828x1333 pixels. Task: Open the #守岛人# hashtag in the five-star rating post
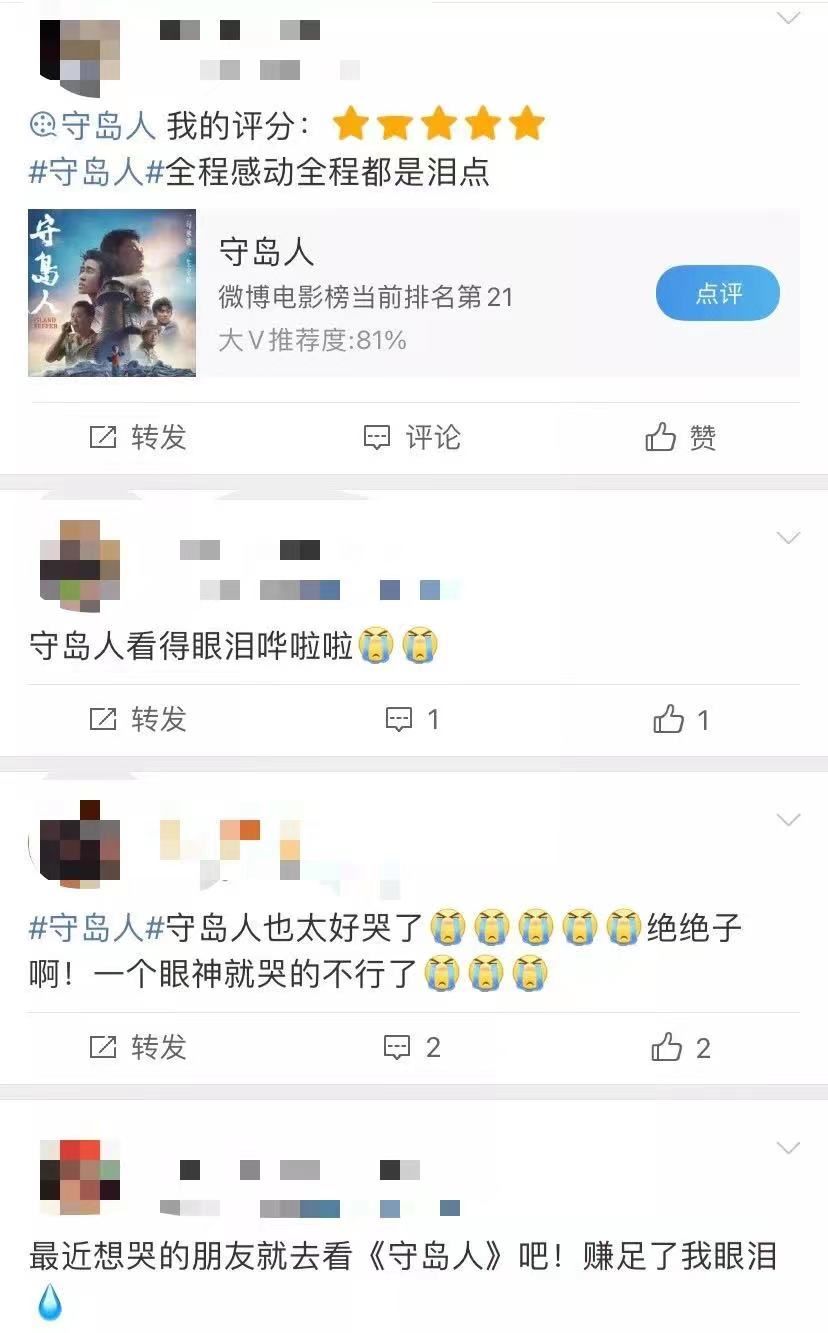(x=96, y=171)
